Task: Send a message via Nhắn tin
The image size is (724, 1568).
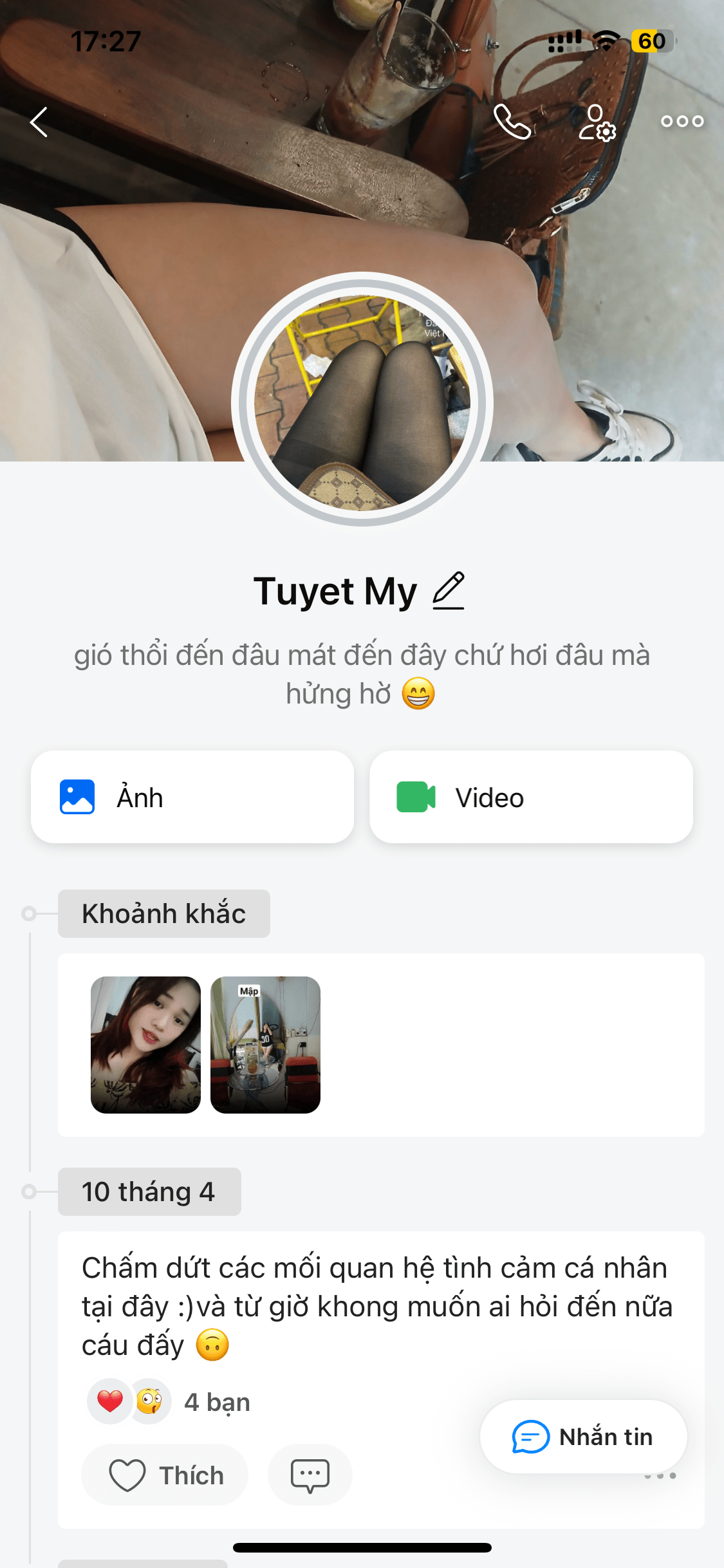Action: (583, 1437)
